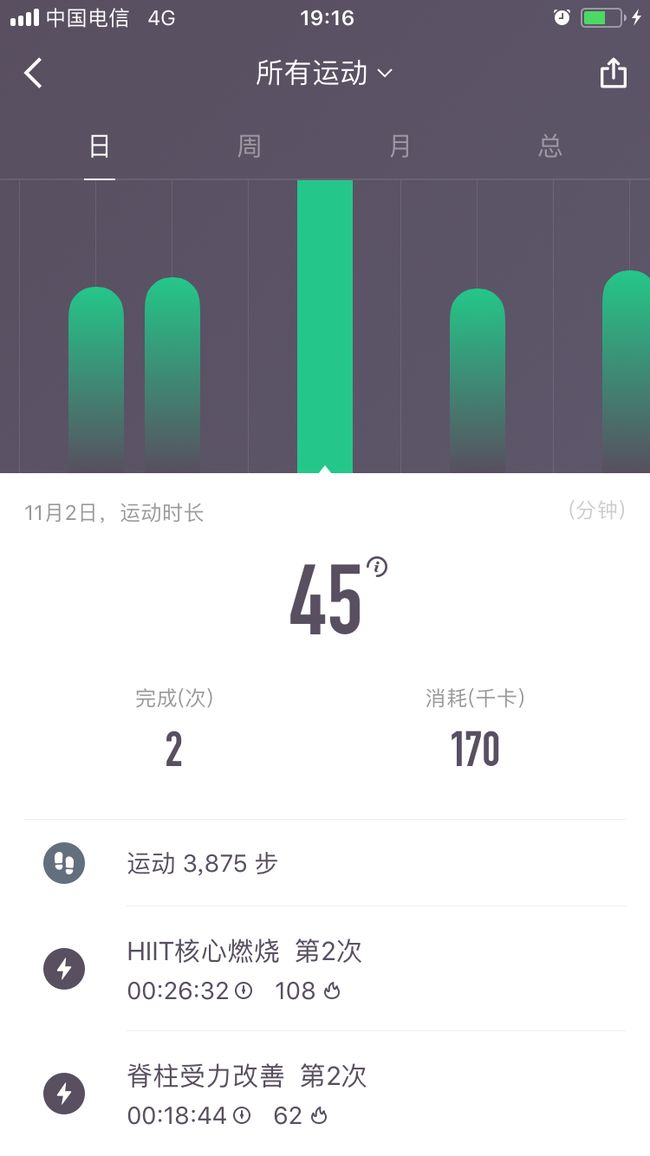The image size is (650, 1156).
Task: Open the 脊柱受力改善 workout record
Action: [325, 1093]
